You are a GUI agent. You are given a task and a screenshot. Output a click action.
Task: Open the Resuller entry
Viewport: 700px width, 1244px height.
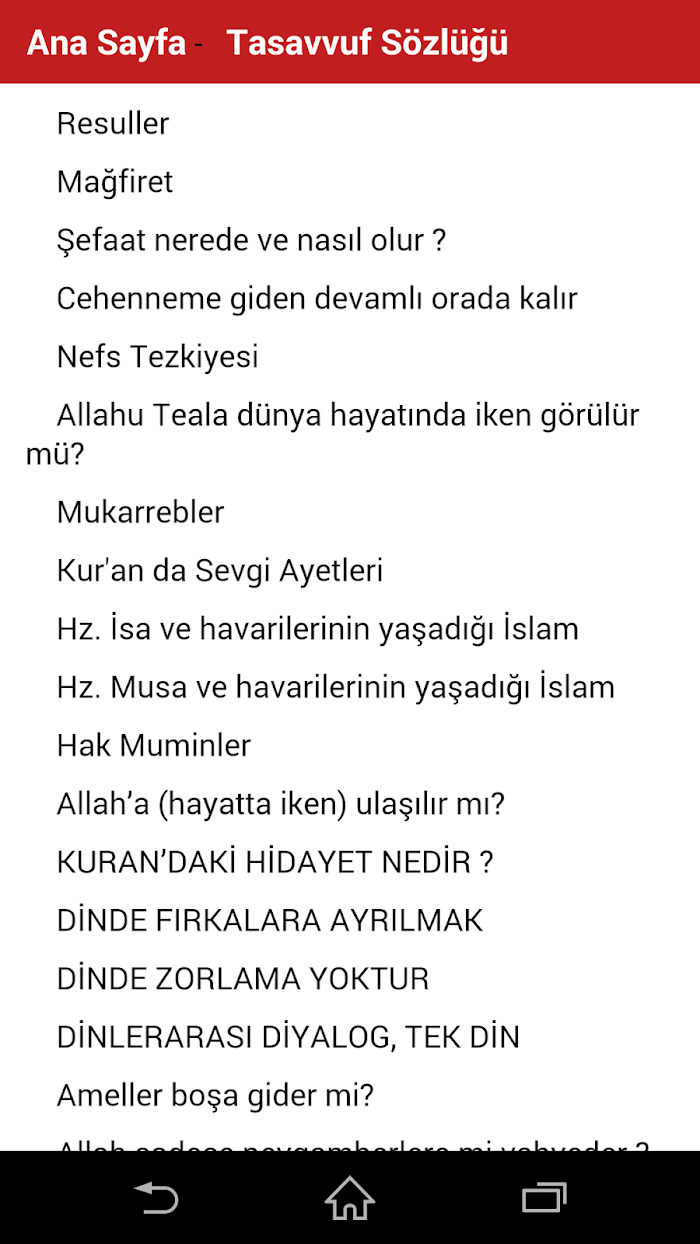click(x=113, y=124)
